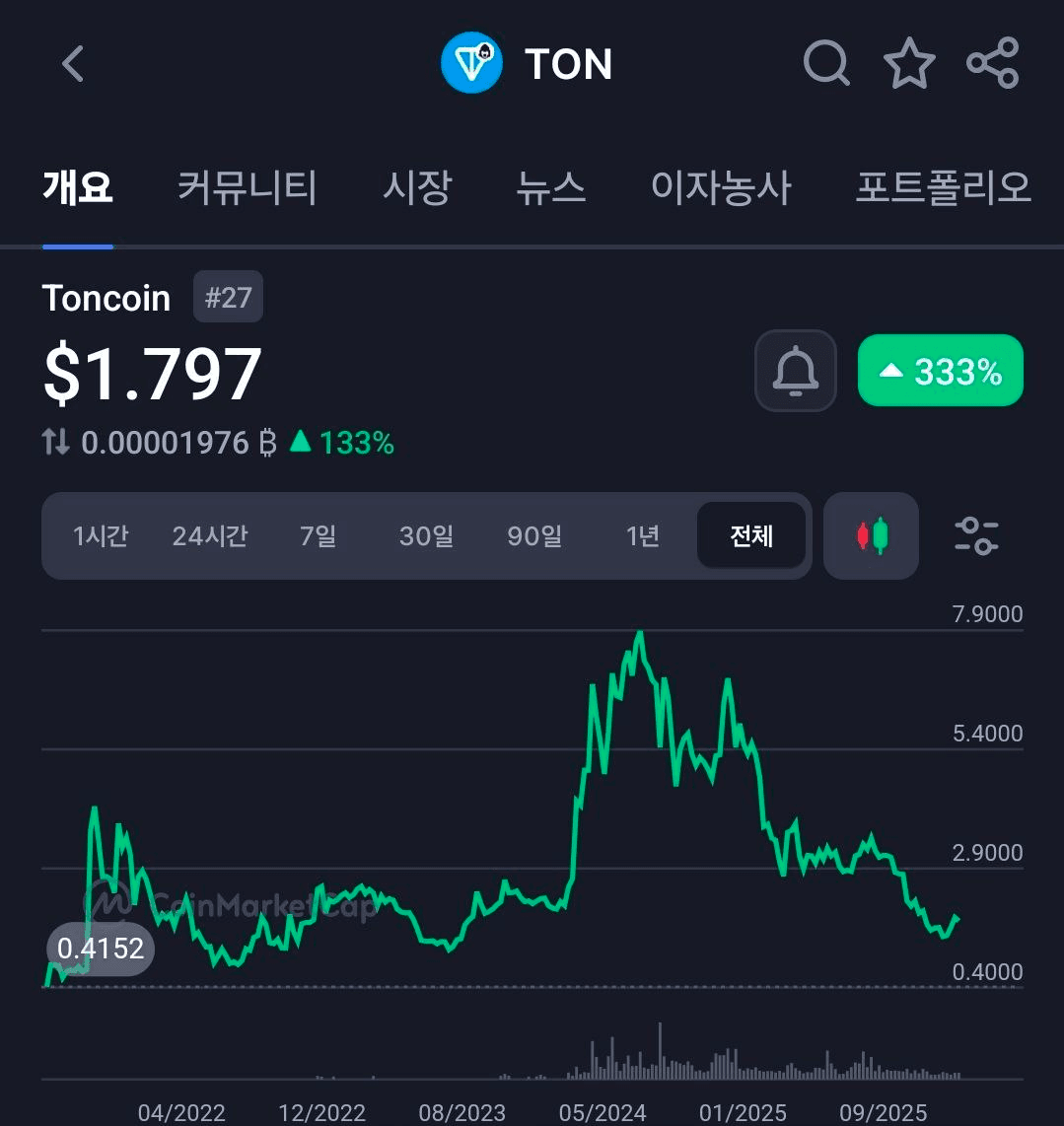View the 뉴스 tab

click(550, 186)
